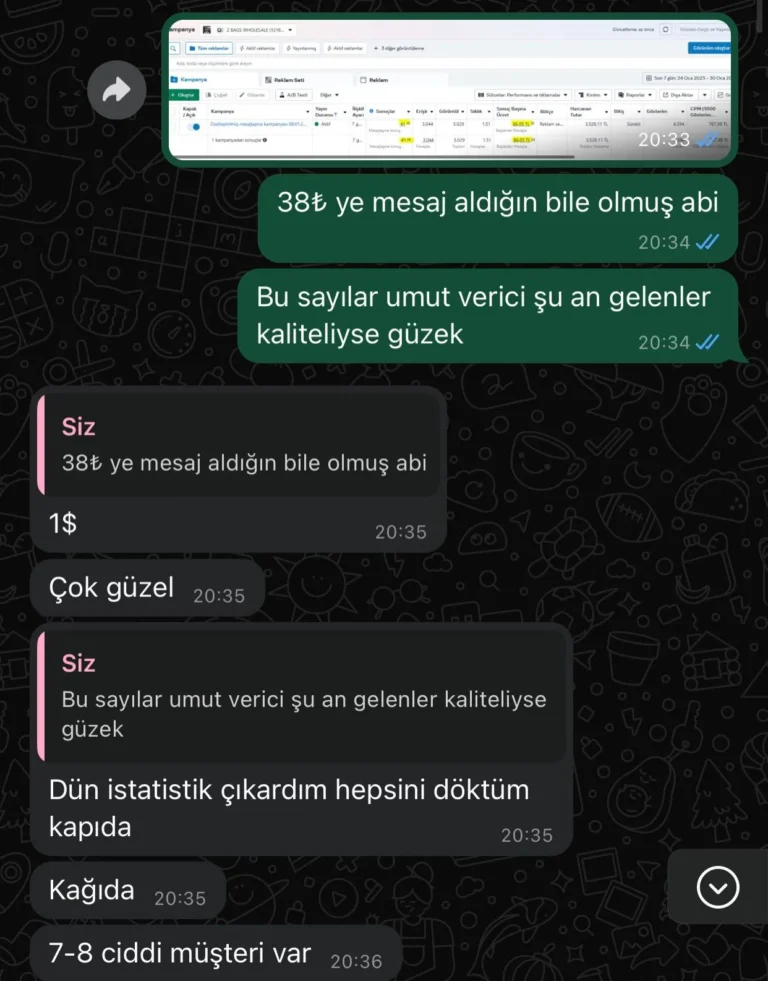This screenshot has height=981, width=768.
Task: Go to quoted message above Dün istatistik reply
Action: coord(300,696)
